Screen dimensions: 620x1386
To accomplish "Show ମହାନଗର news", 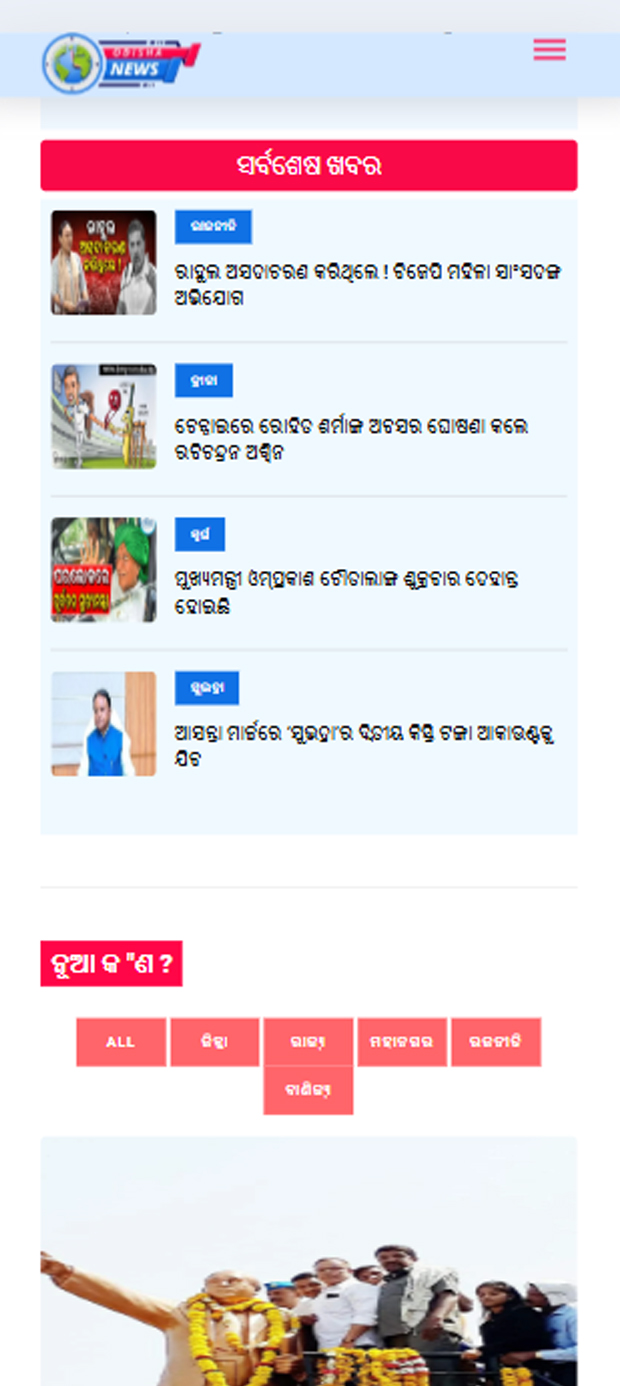I will point(401,1042).
